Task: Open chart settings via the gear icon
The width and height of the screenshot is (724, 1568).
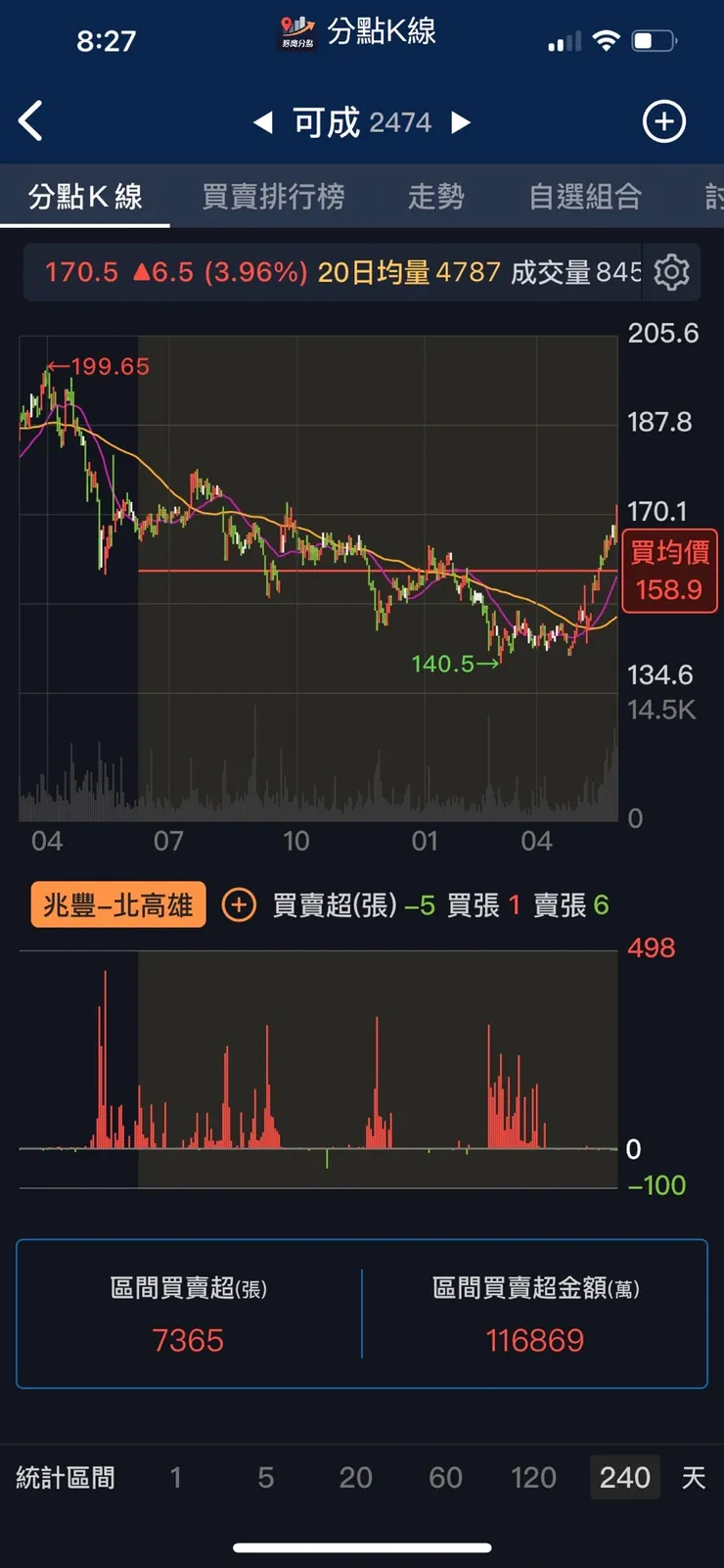Action: 673,273
